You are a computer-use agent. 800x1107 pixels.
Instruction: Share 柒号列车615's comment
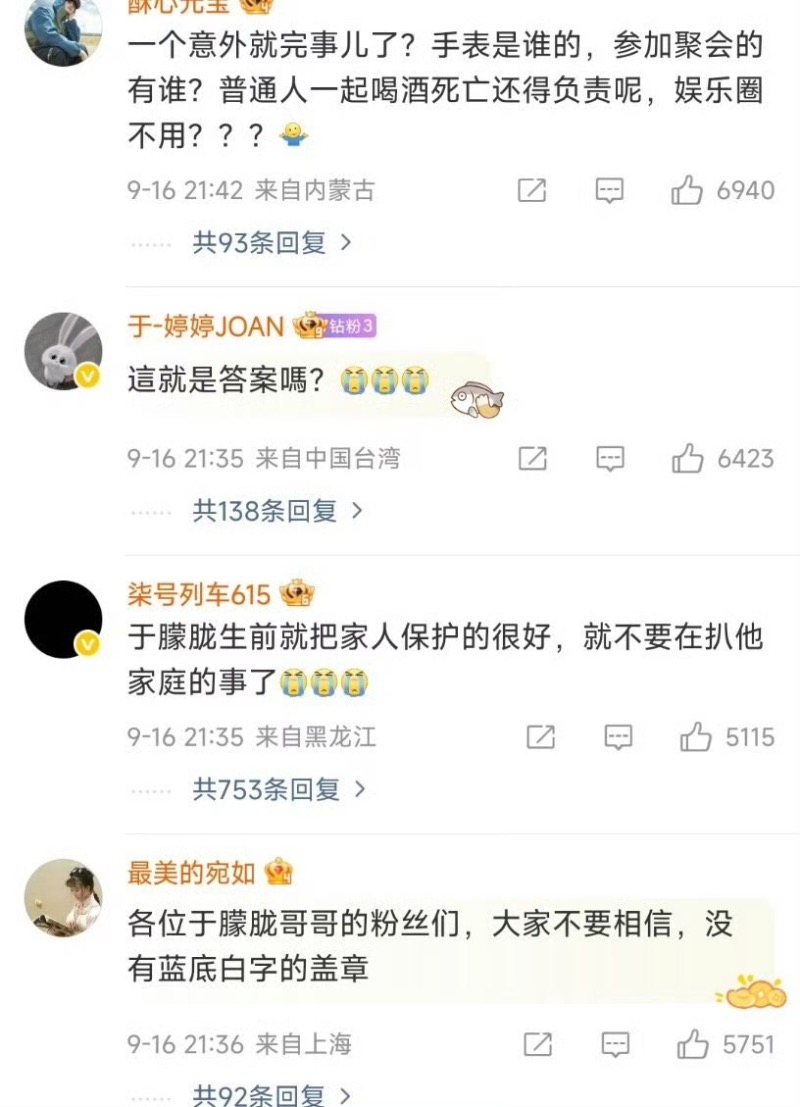point(540,738)
